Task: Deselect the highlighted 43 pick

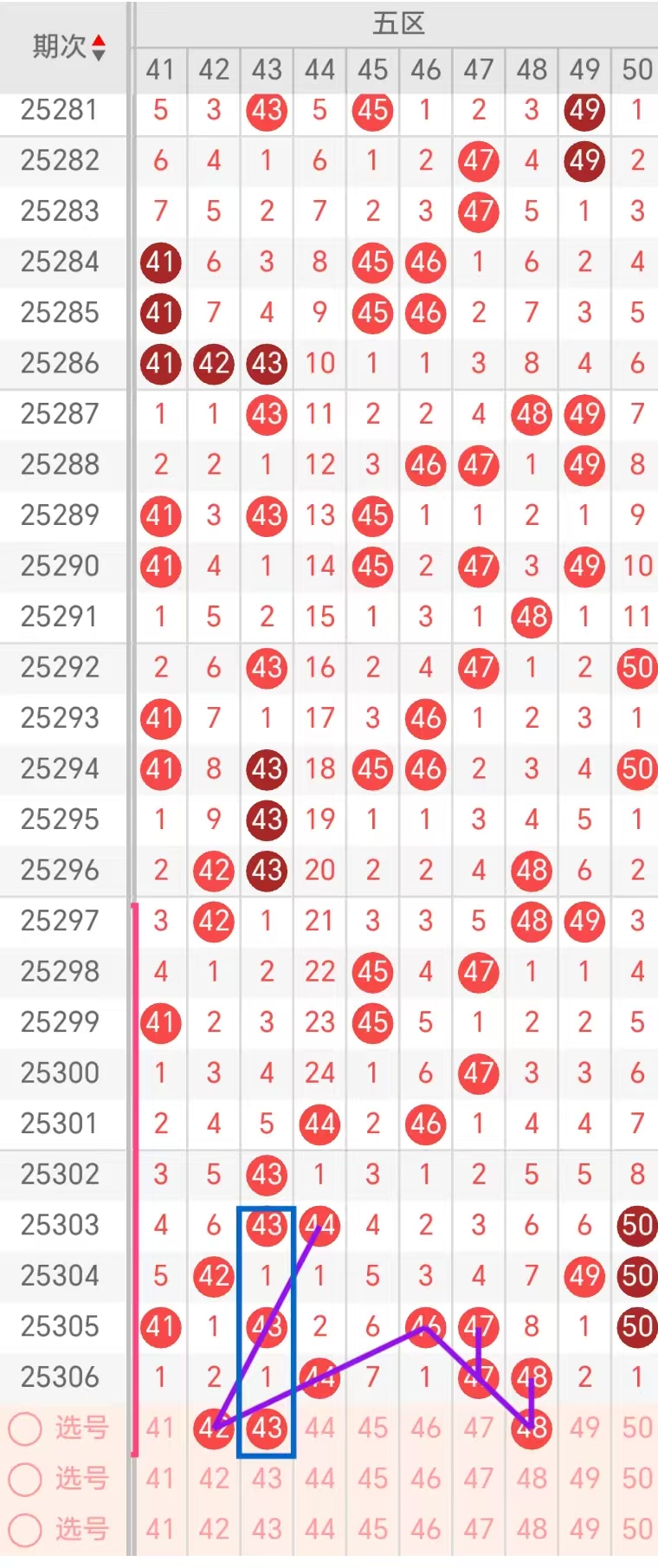Action: point(267,1428)
